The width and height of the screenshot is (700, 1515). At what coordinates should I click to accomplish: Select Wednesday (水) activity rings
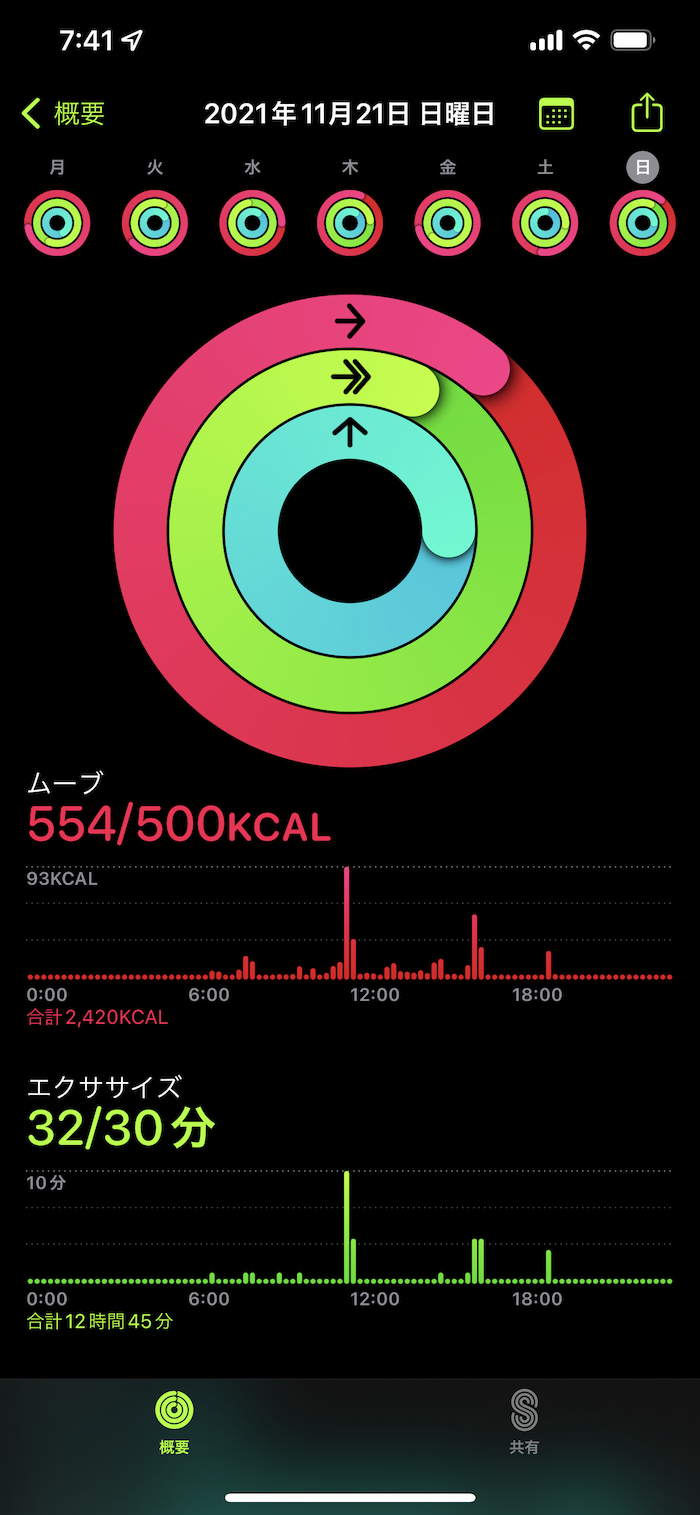point(253,223)
